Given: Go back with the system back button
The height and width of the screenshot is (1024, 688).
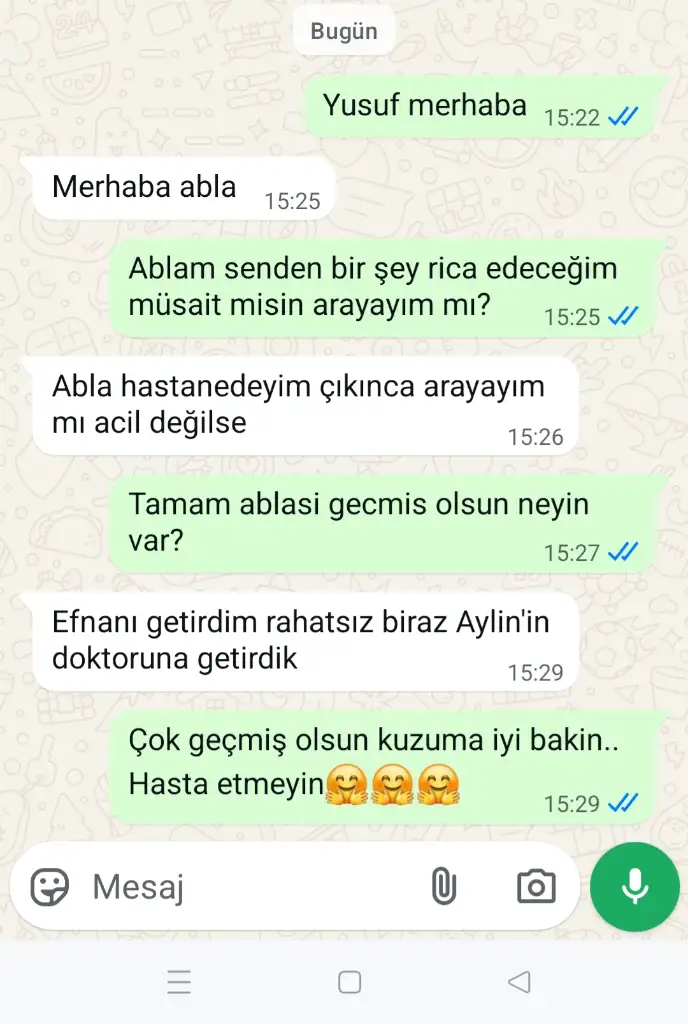Looking at the screenshot, I should [x=519, y=982].
